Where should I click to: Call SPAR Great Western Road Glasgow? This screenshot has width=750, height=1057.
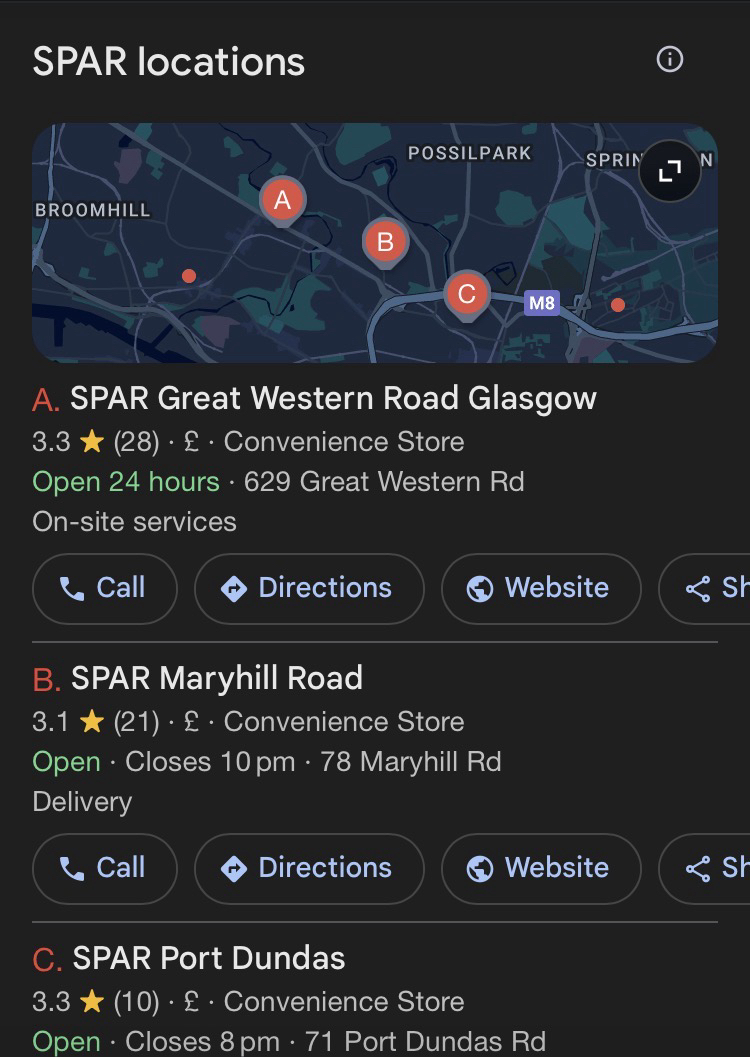coord(104,588)
